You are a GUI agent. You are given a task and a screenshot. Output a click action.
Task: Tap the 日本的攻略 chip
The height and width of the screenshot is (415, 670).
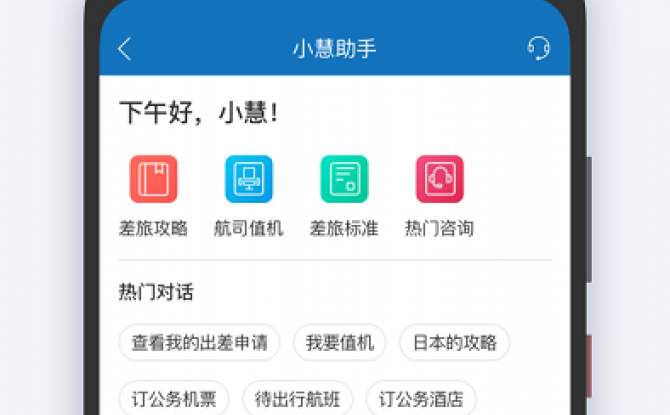pos(455,342)
